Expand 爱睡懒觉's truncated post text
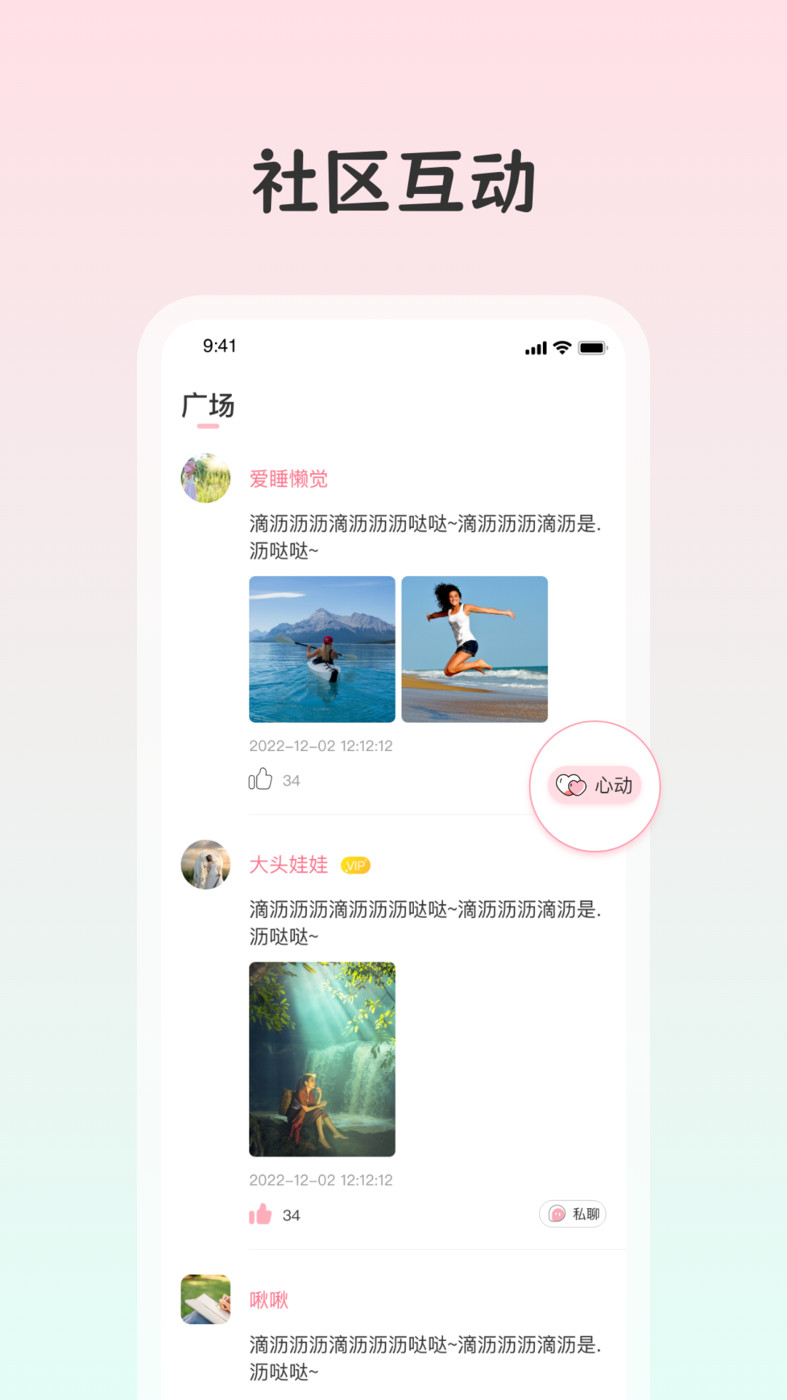The image size is (787, 1400). point(420,537)
